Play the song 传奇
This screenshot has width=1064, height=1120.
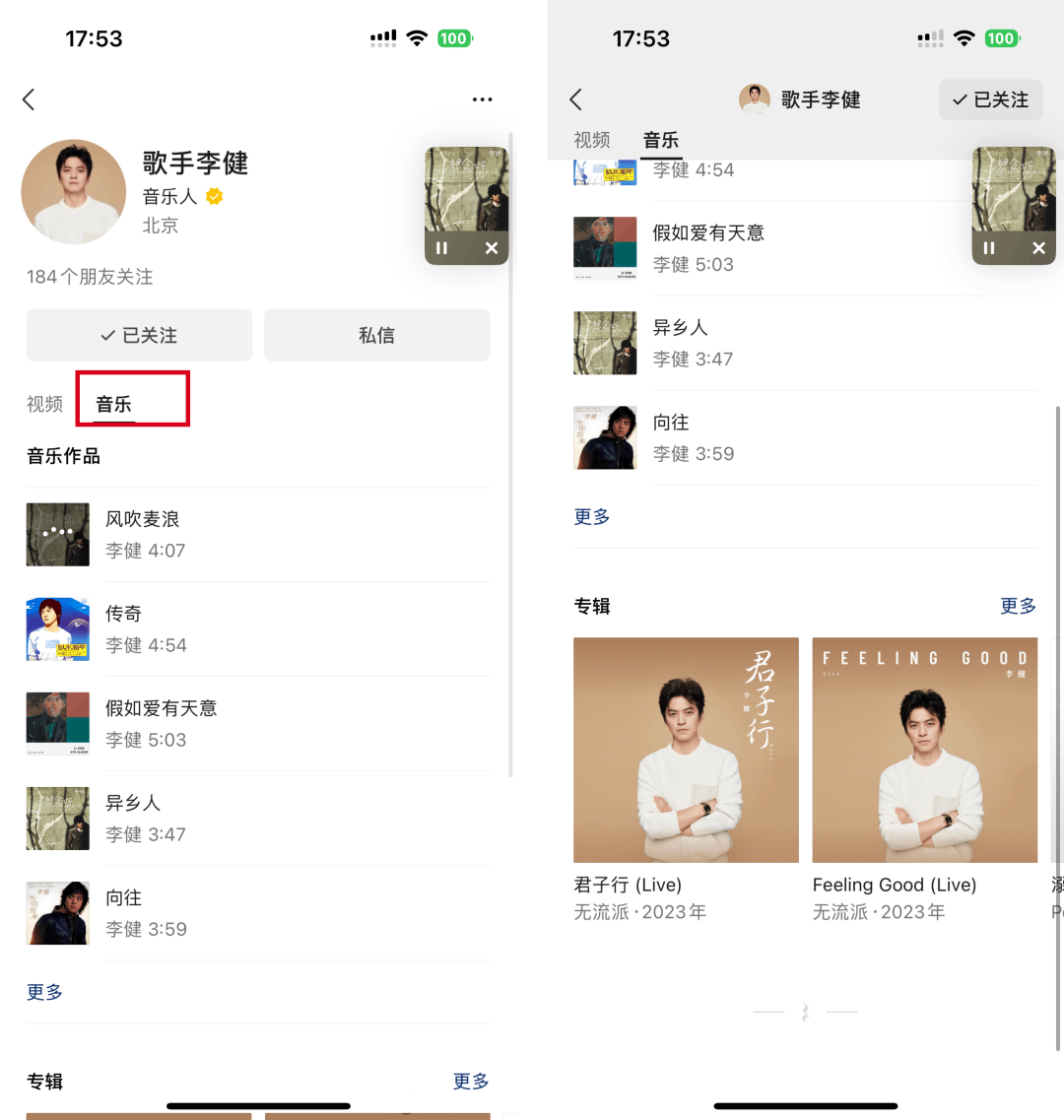pos(258,629)
